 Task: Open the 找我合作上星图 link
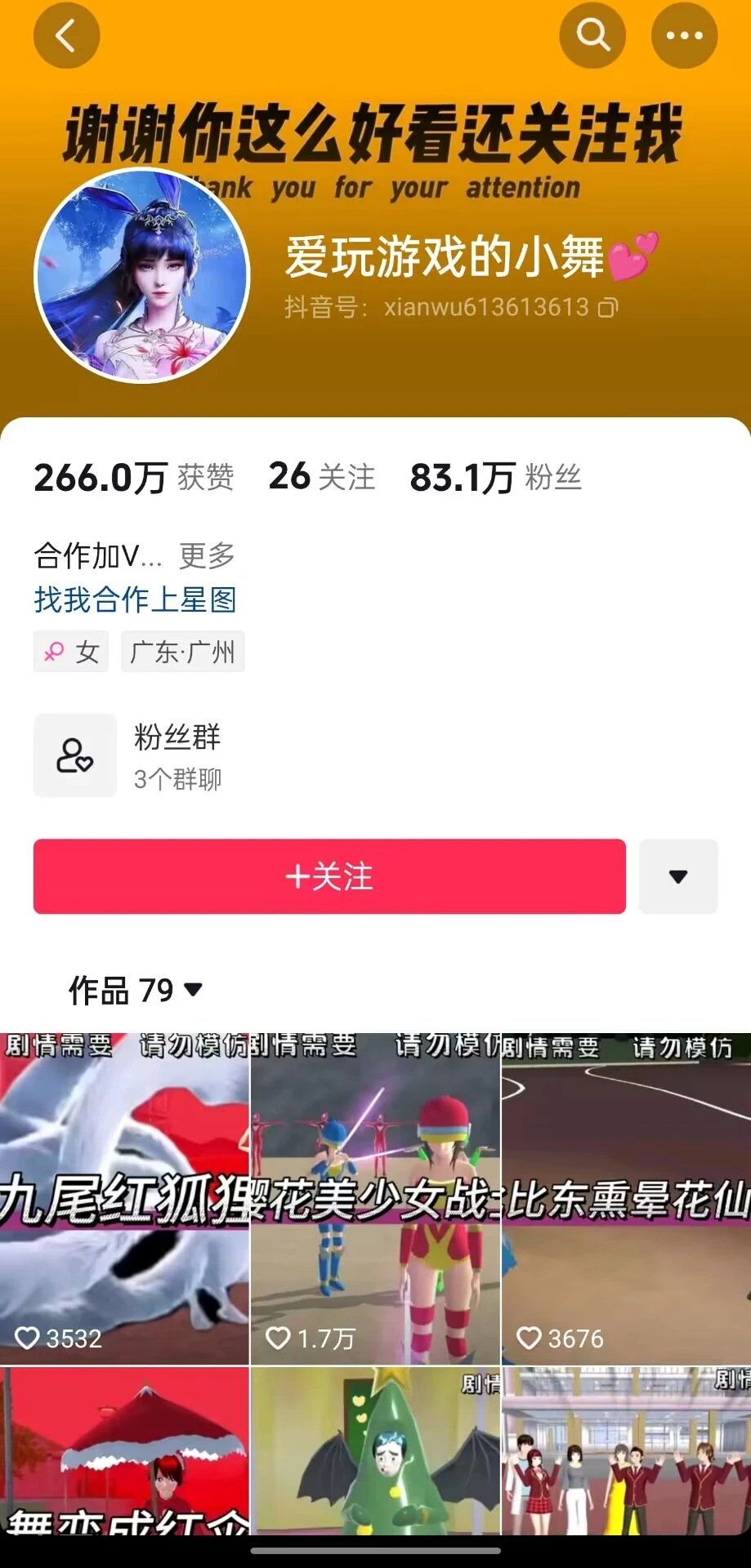[x=136, y=600]
